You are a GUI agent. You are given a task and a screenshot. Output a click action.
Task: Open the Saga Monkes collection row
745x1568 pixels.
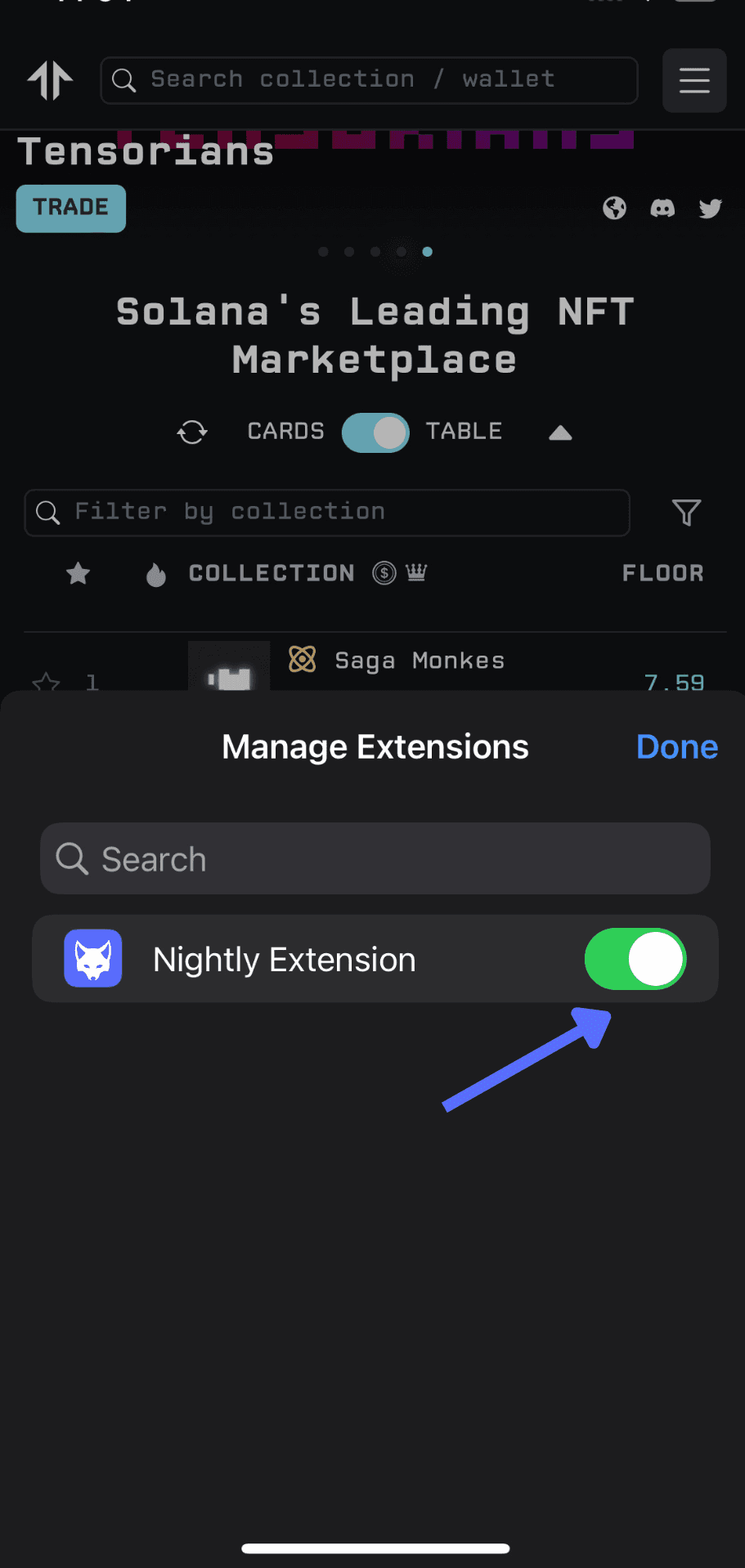[x=419, y=662]
